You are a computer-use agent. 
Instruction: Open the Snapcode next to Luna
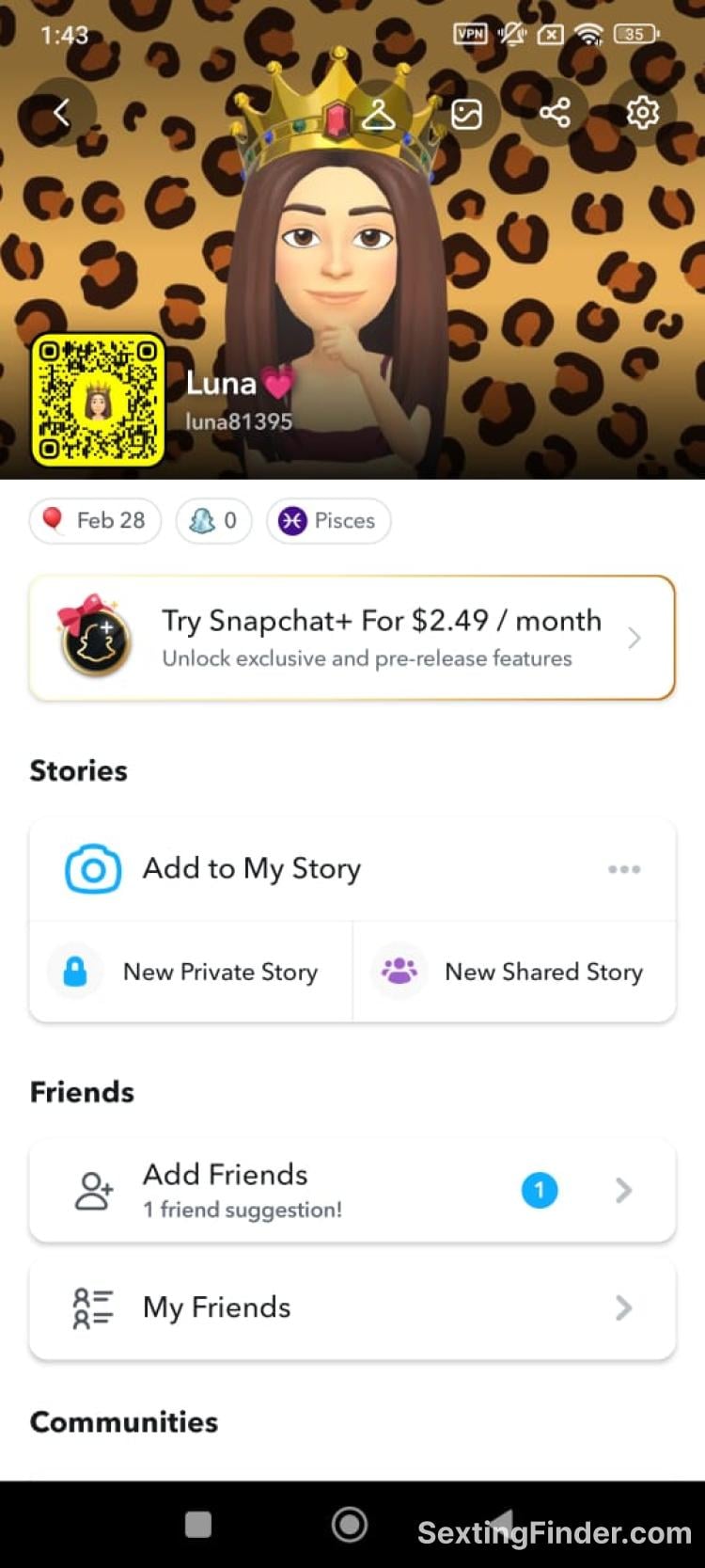[x=98, y=401]
